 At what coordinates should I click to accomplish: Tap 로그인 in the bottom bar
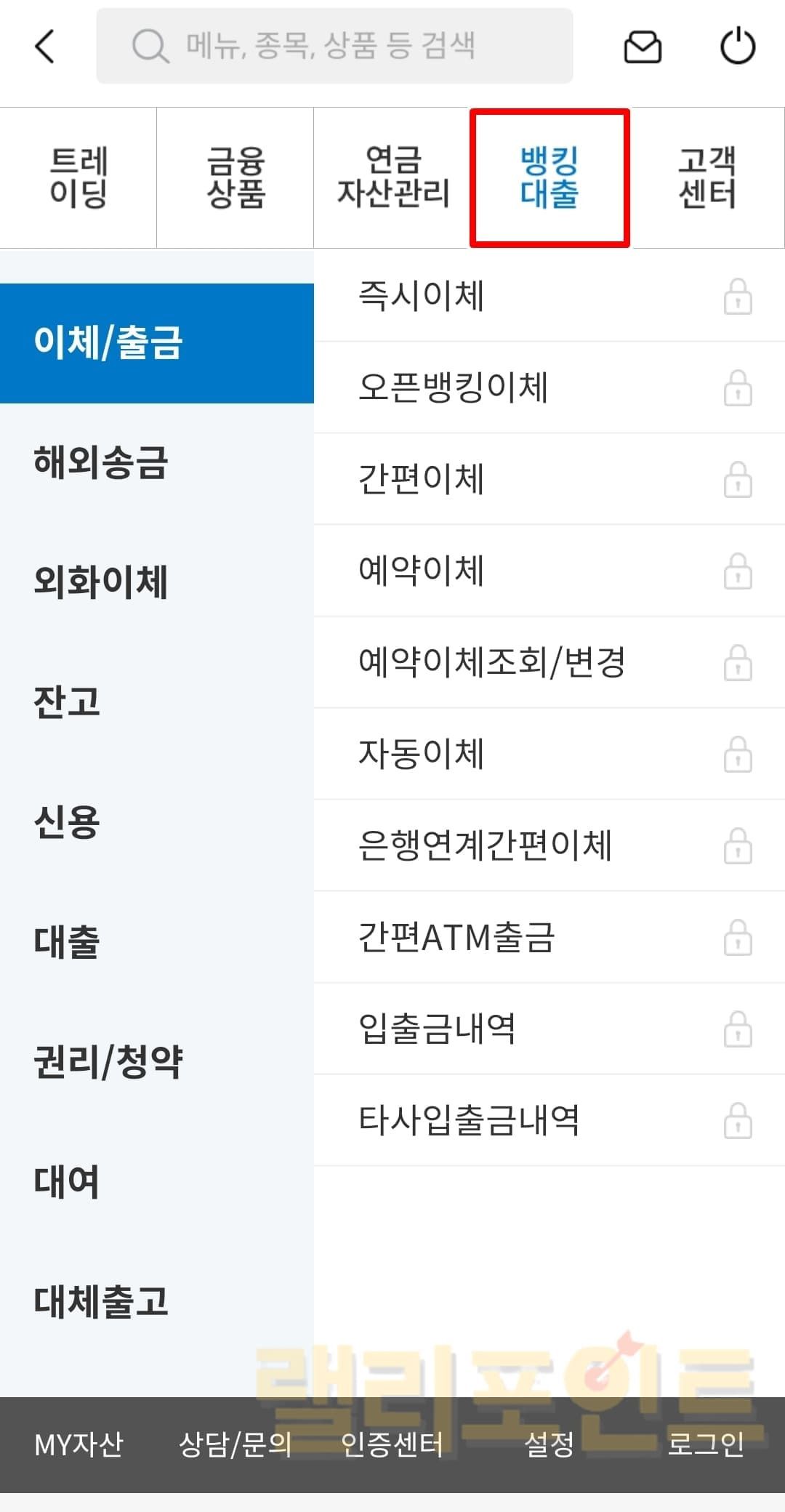(705, 1444)
